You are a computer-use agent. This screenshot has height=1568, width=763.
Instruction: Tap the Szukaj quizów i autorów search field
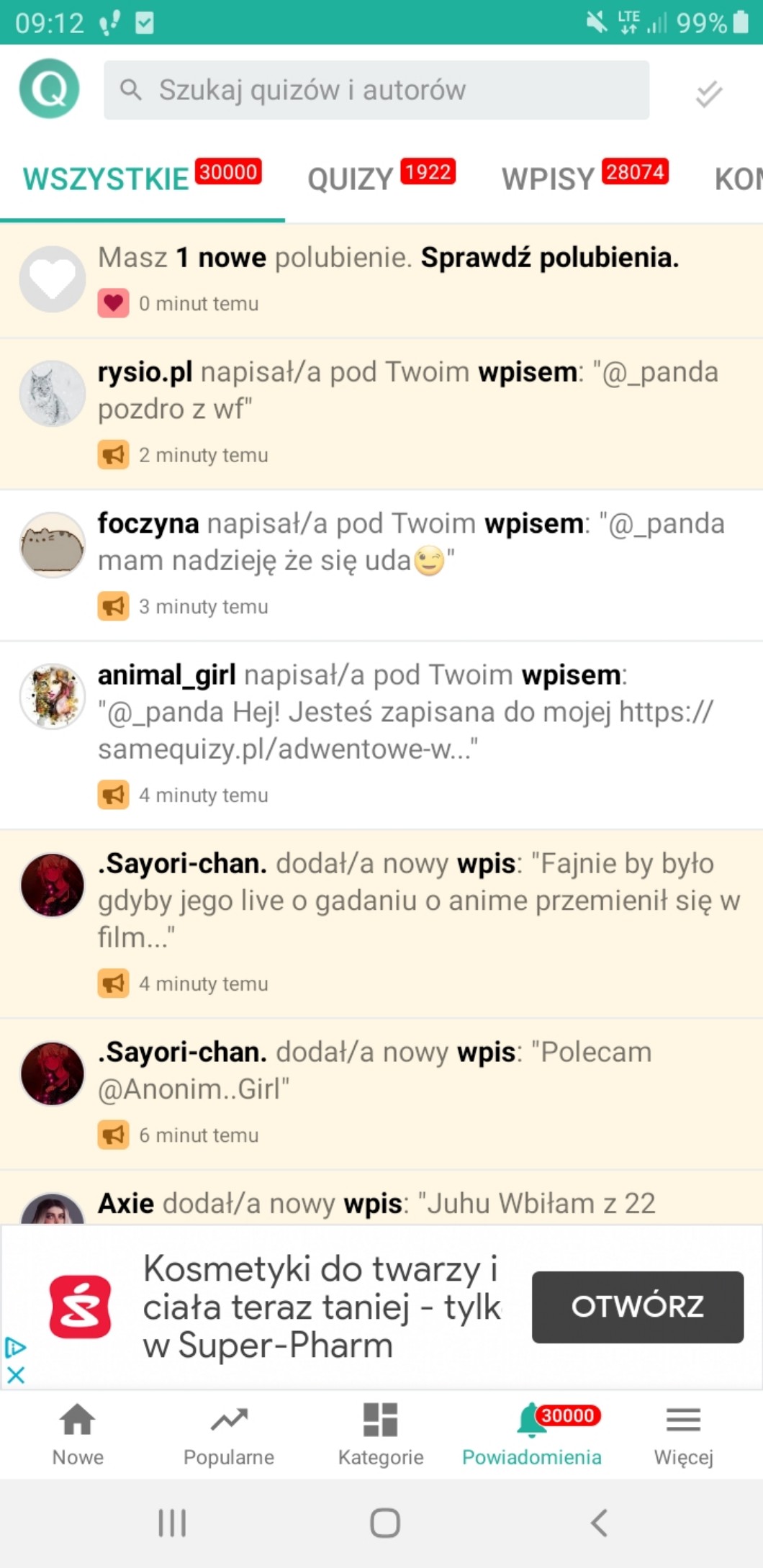click(376, 90)
